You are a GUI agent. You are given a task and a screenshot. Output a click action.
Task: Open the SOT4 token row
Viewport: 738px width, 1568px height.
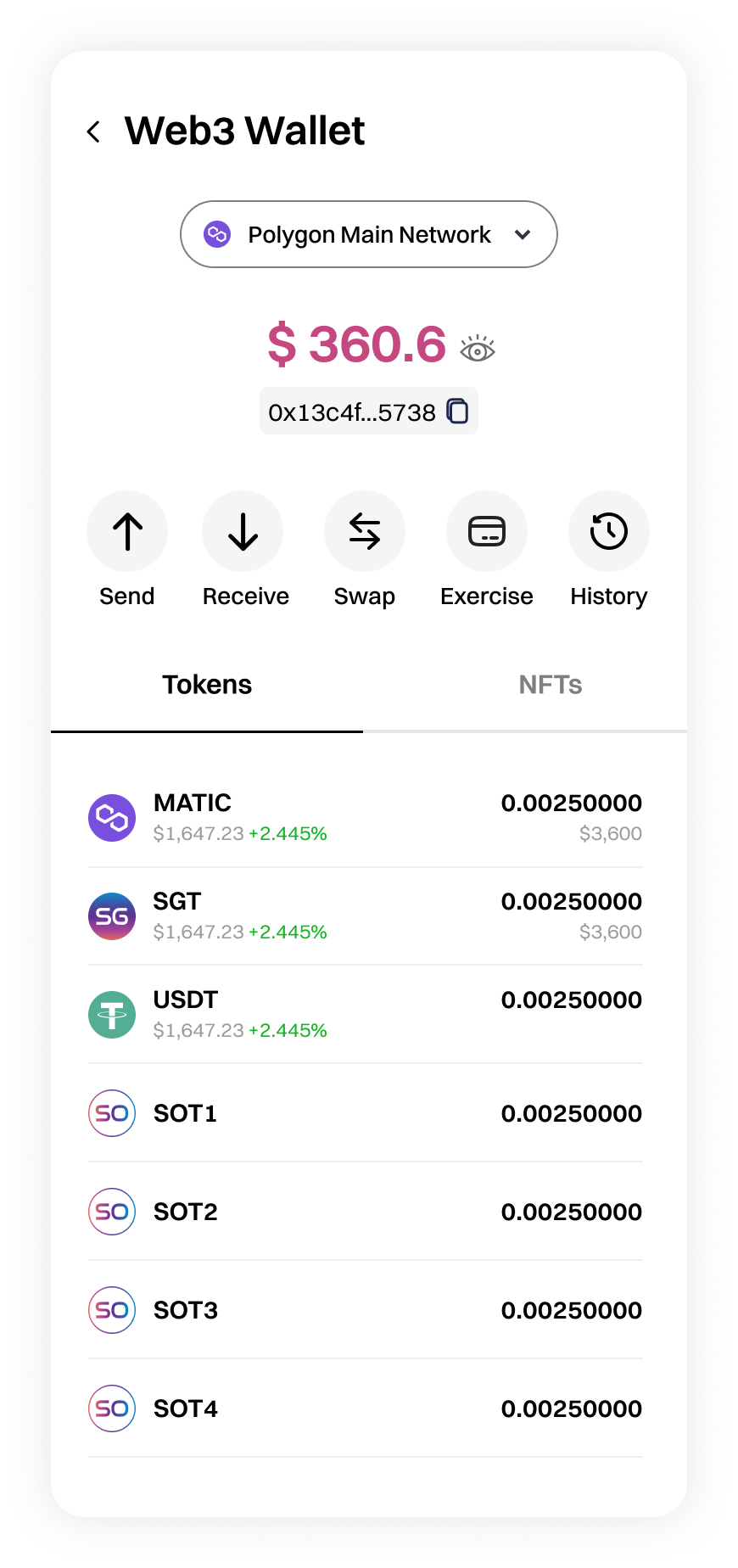click(x=365, y=1408)
